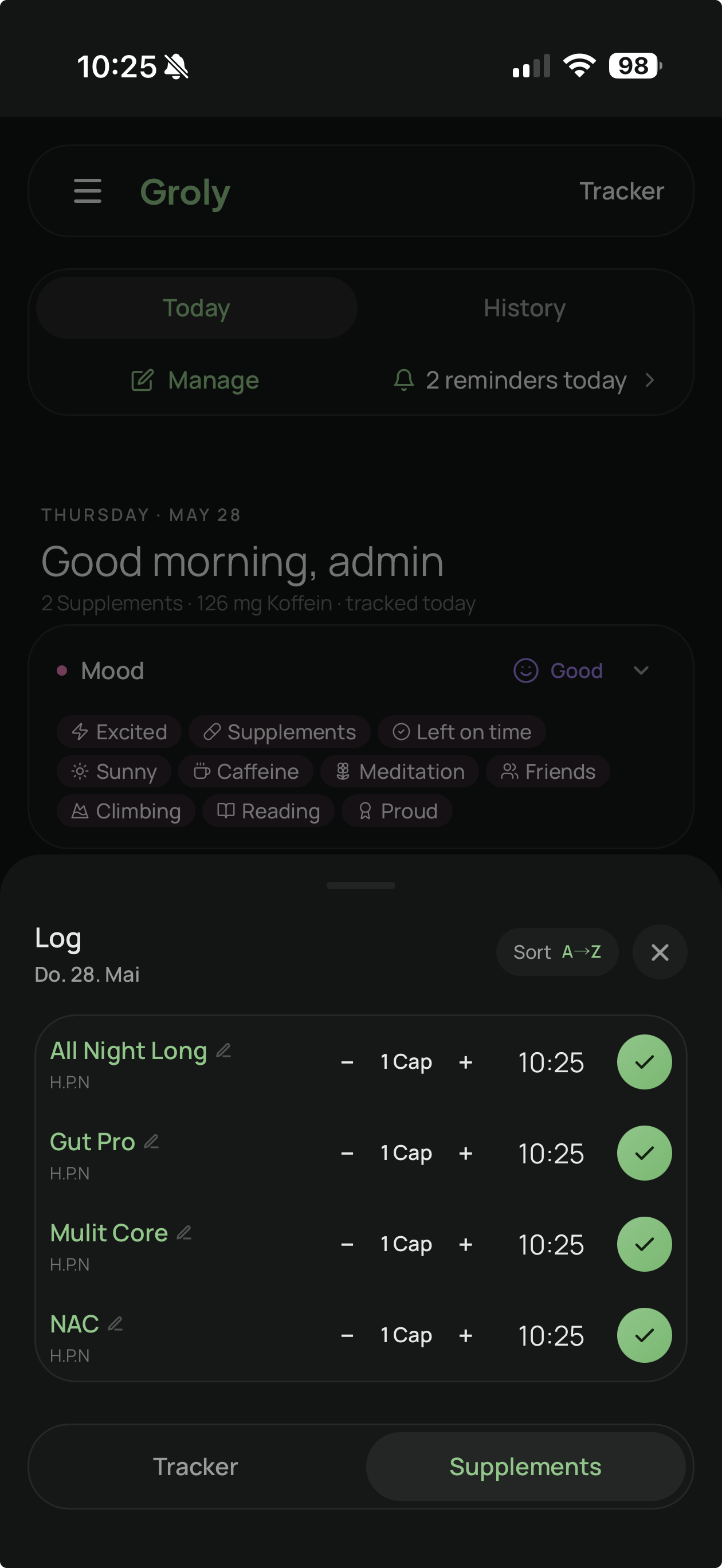
Task: Toggle the Mulit Core taken checkmark
Action: click(644, 1244)
